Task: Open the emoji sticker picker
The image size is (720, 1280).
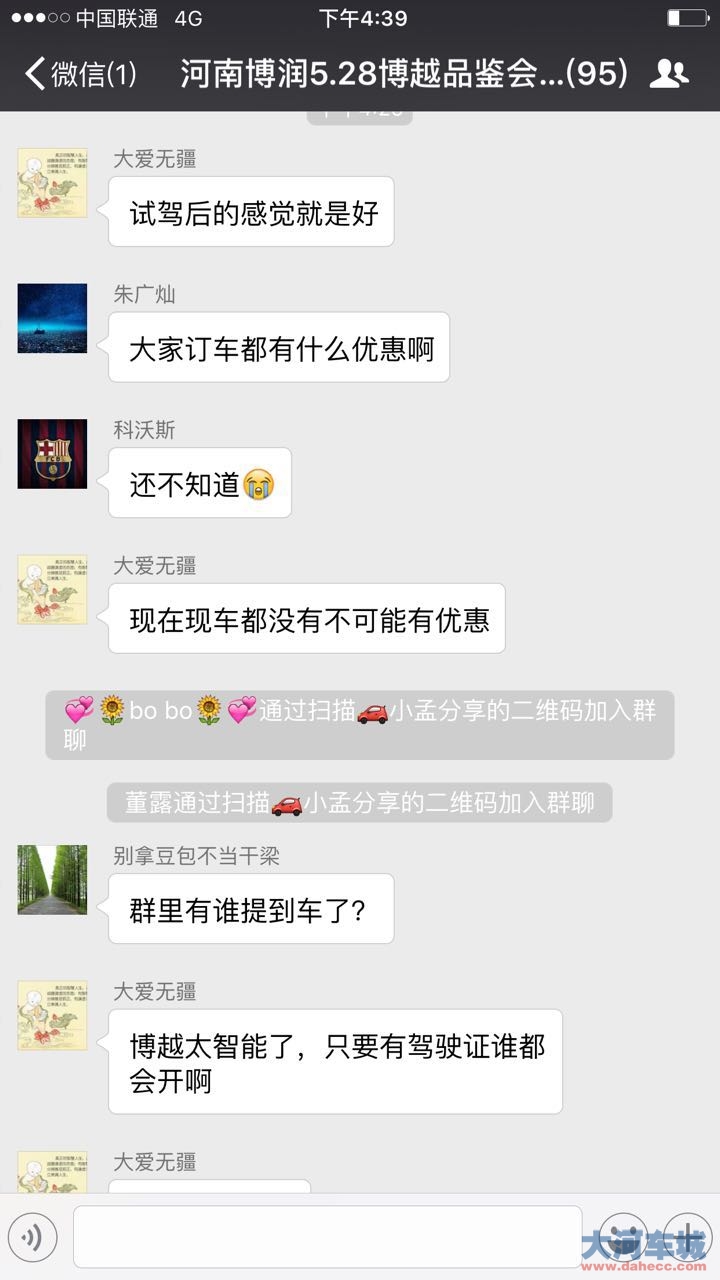Action: click(625, 1238)
